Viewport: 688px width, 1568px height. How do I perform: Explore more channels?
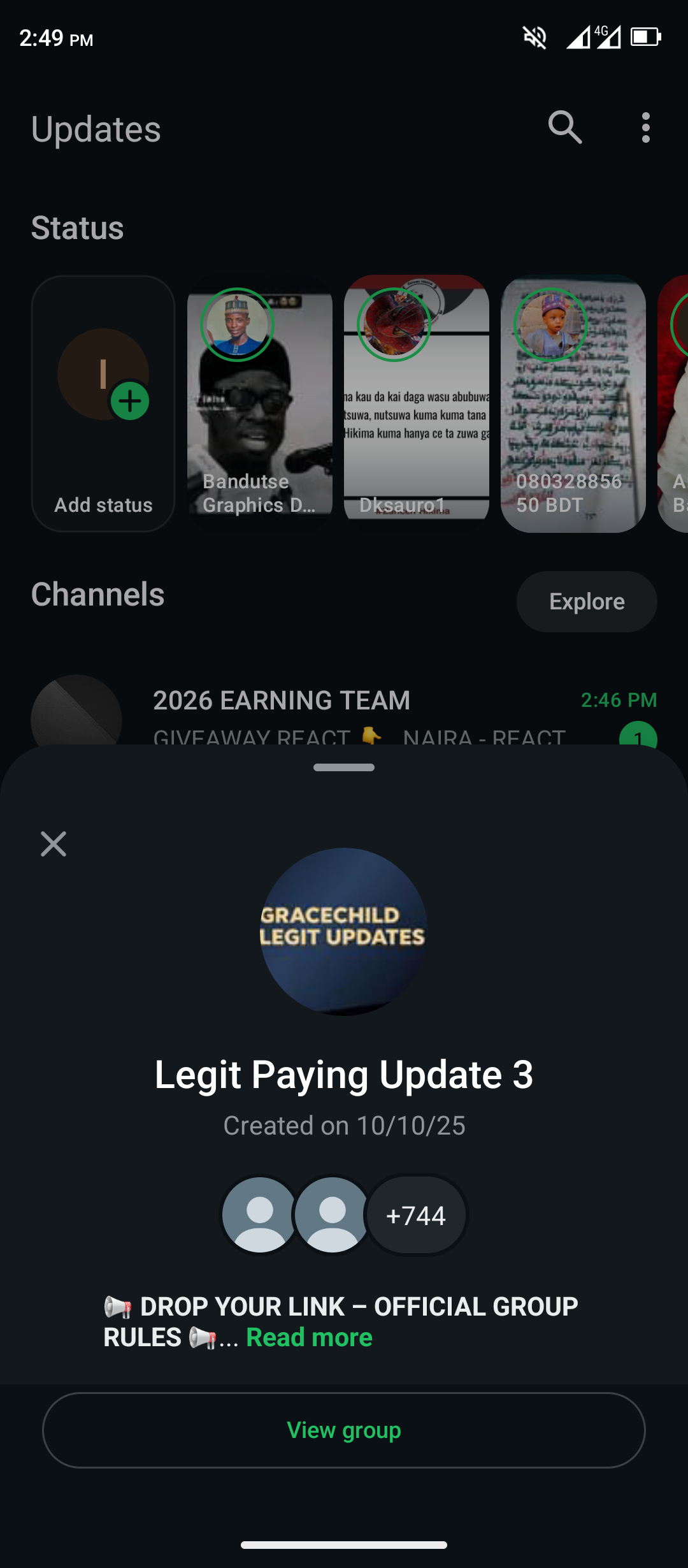(587, 602)
